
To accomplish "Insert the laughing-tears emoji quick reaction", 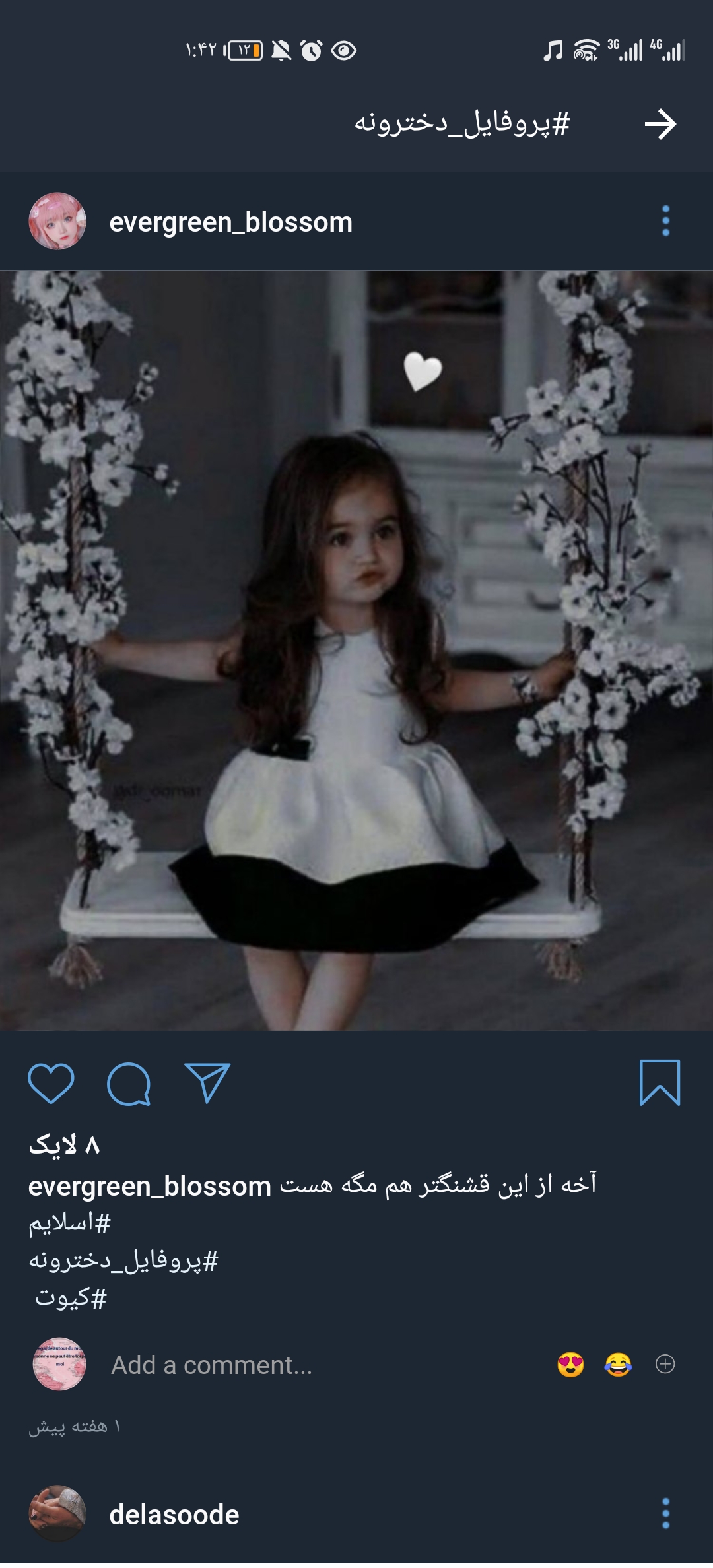I will tap(618, 1364).
